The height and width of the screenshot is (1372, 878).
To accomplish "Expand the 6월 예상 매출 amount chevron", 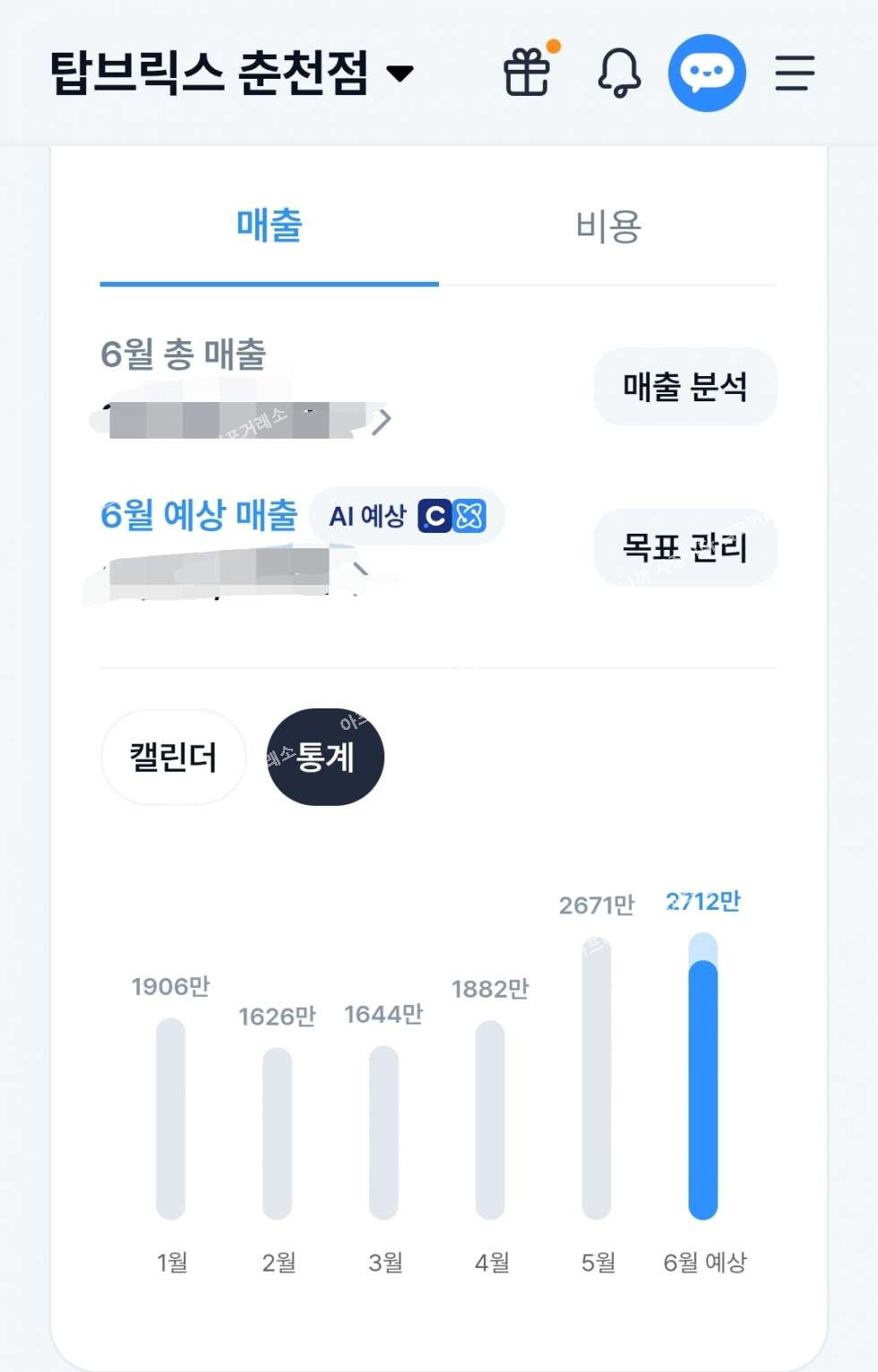I will click(361, 570).
